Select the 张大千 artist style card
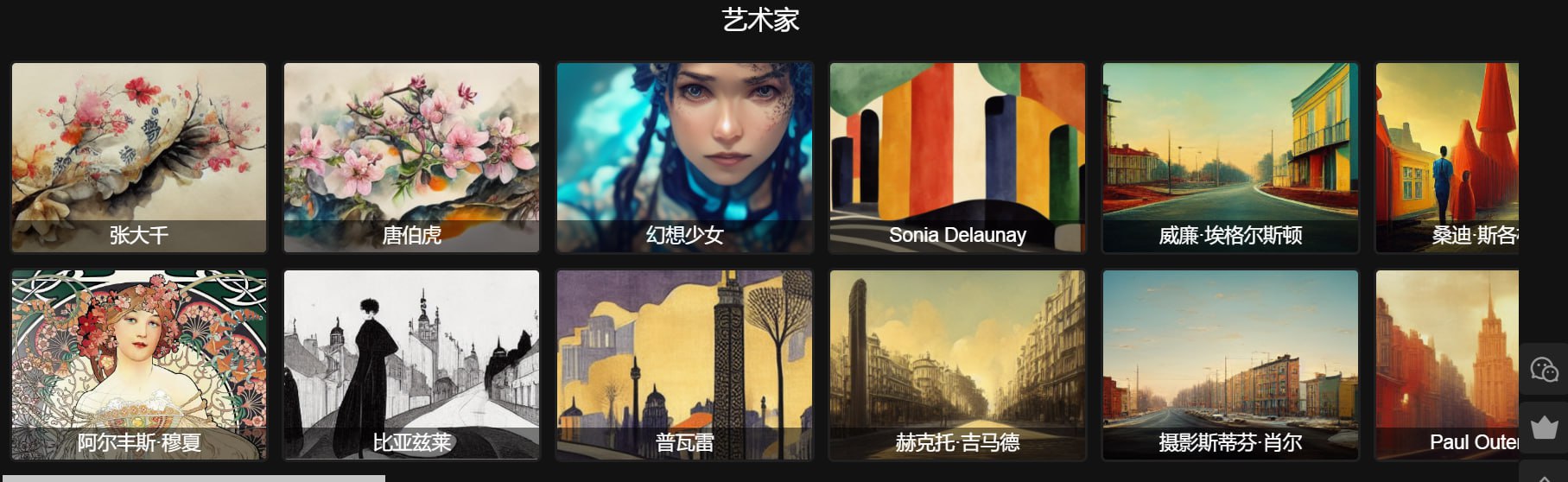 tap(138, 157)
